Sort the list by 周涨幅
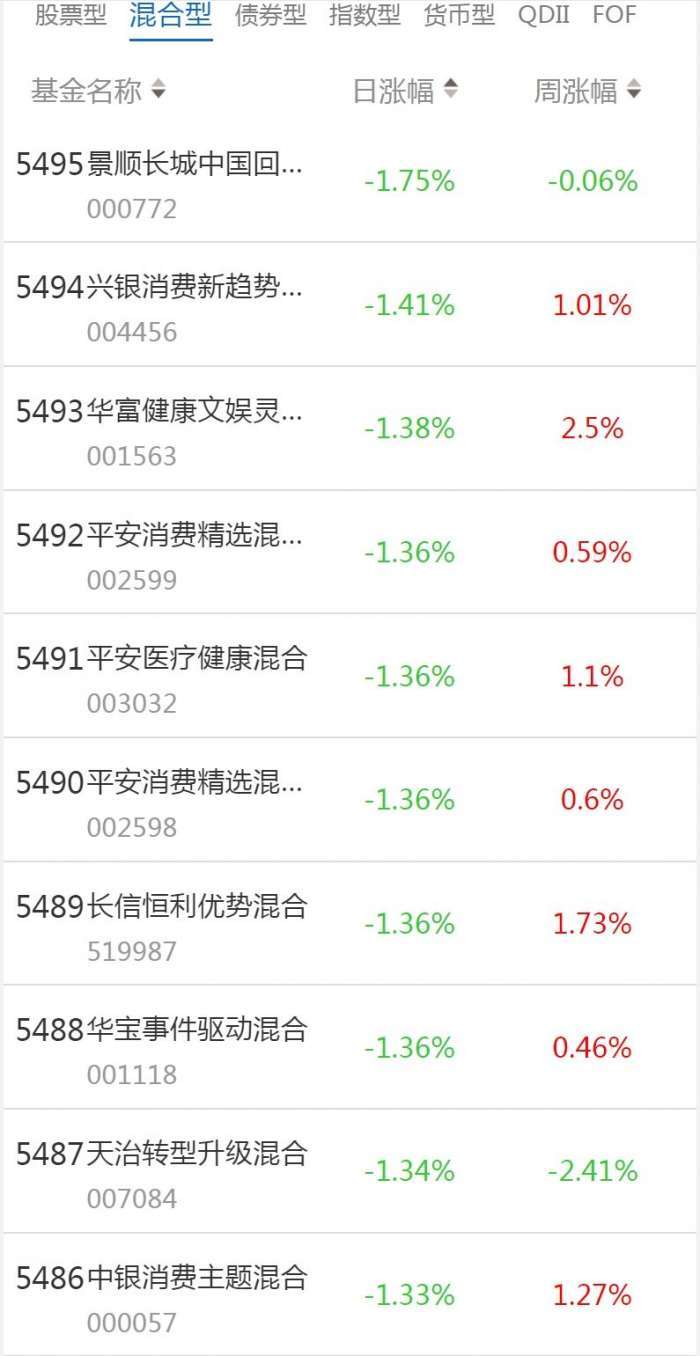This screenshot has width=700, height=1356. (x=587, y=92)
